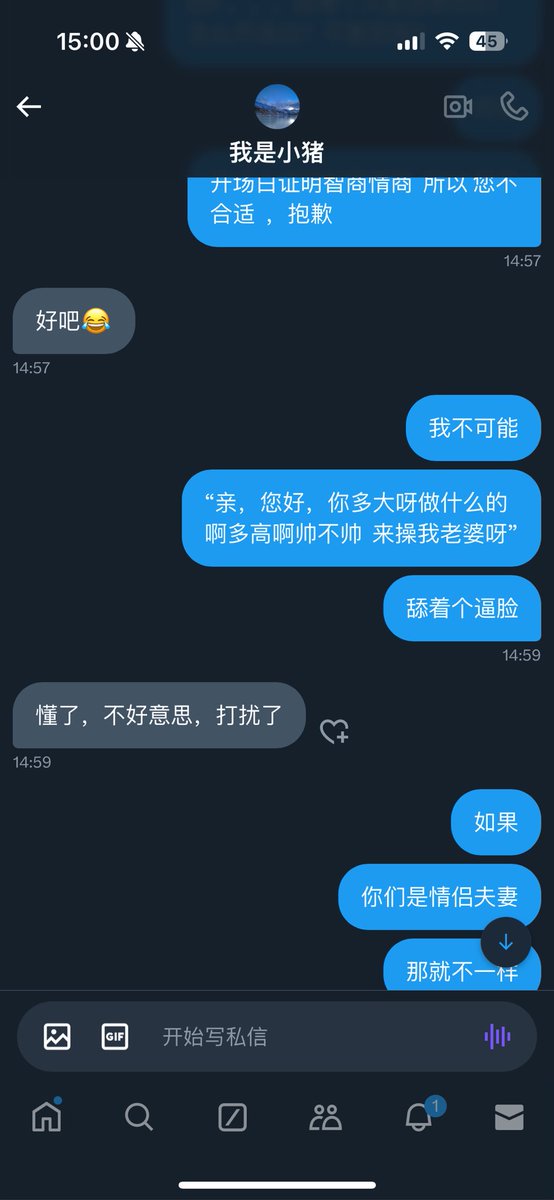The height and width of the screenshot is (1200, 554).
Task: Start a video call
Action: coord(458,107)
